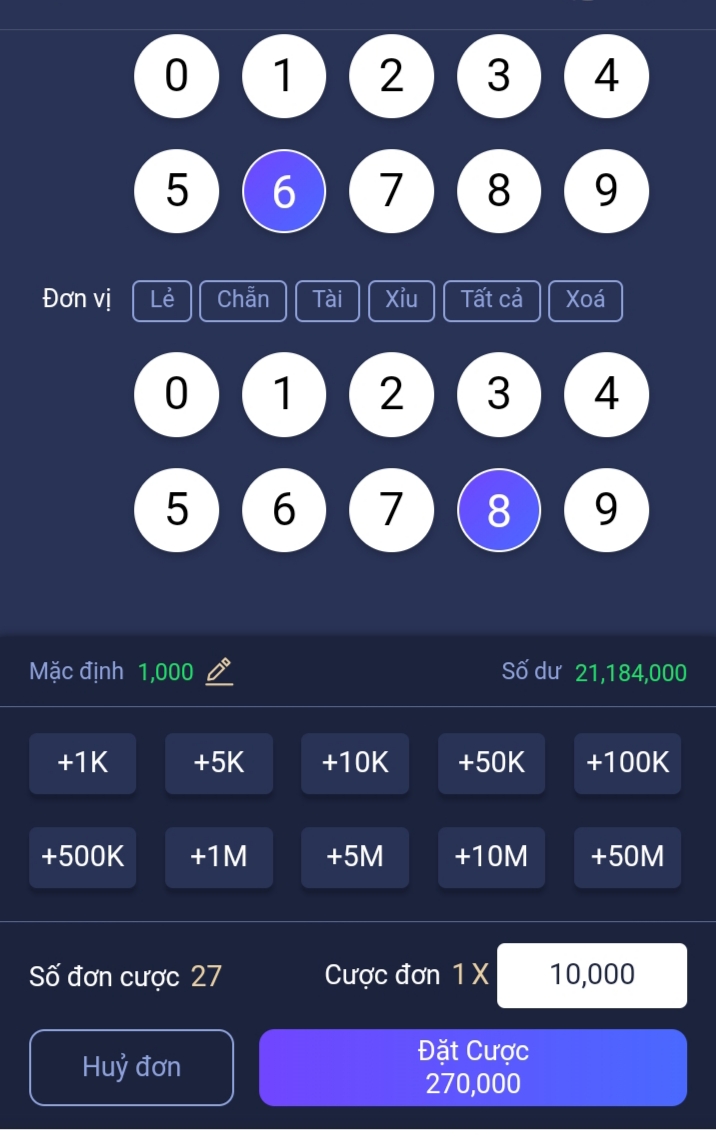Viewport: 716px width, 1136px height.
Task: Cancel the order with Huỷ đơn
Action: click(x=131, y=1067)
